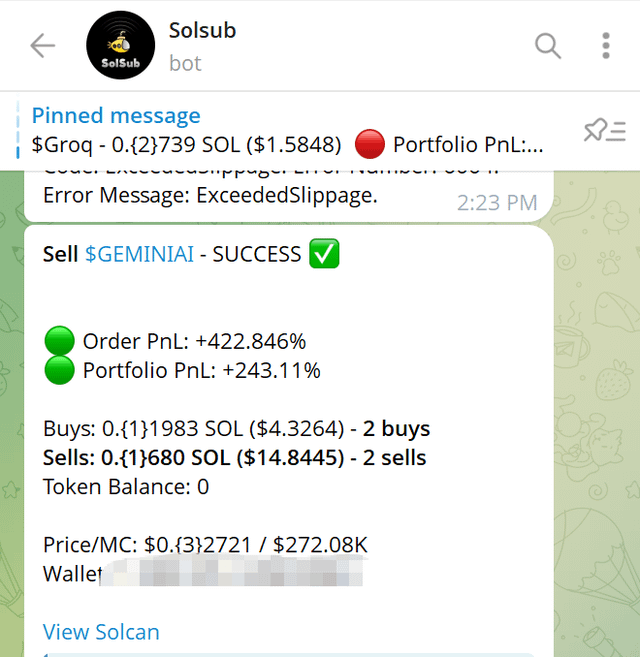Follow the View Solcan link
Viewport: 640px width, 657px height.
click(101, 632)
